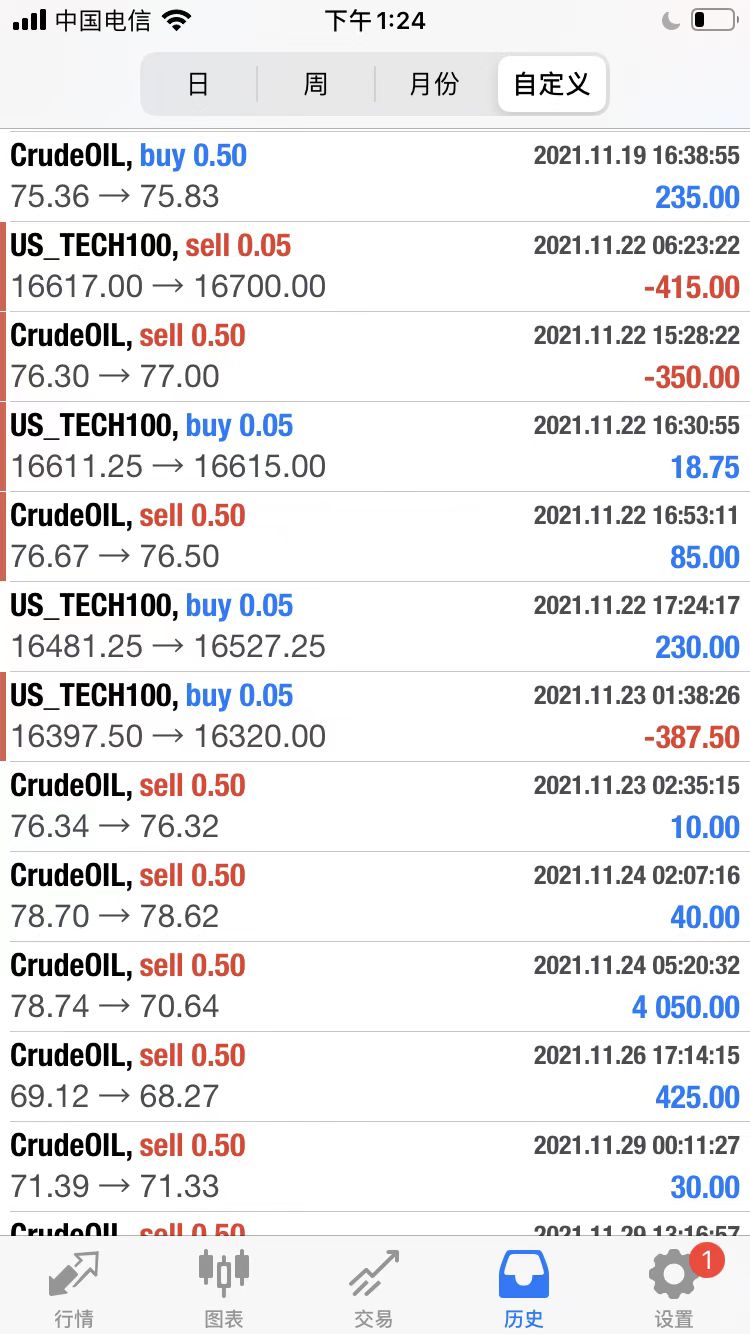Open the US_TECH100 buy trade earning 18.75

pyautogui.click(x=375, y=446)
